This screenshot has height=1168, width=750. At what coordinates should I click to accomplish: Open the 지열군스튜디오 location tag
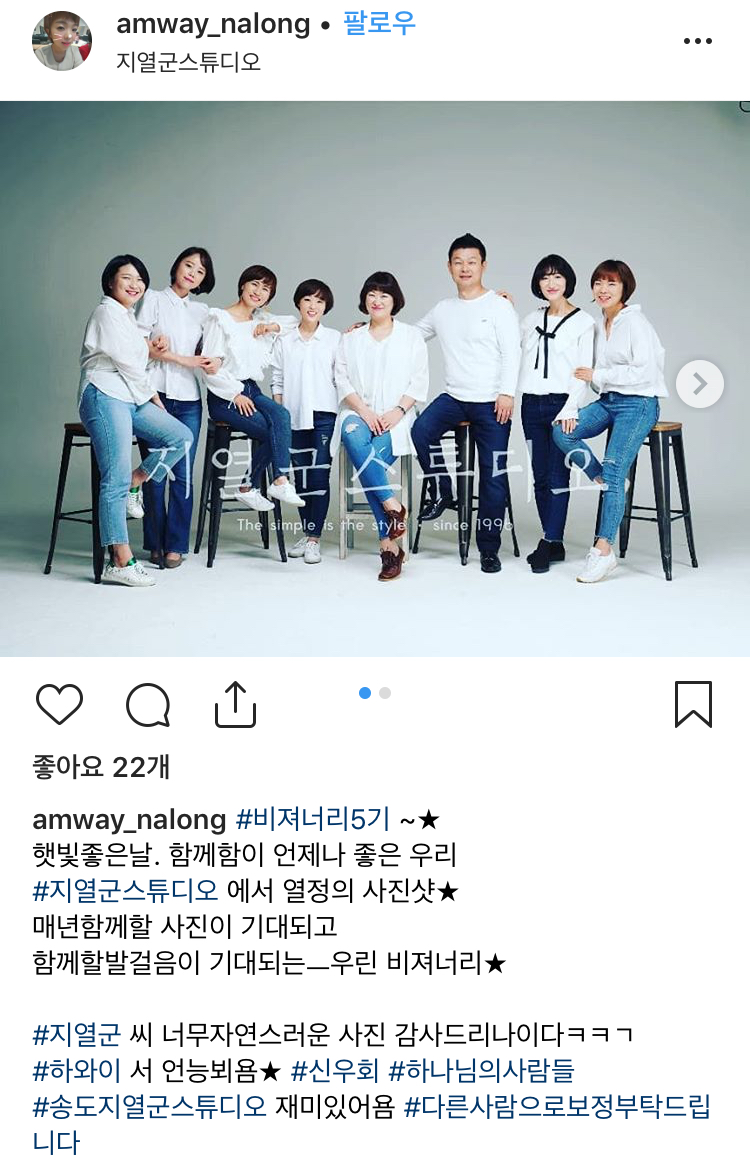[x=188, y=62]
